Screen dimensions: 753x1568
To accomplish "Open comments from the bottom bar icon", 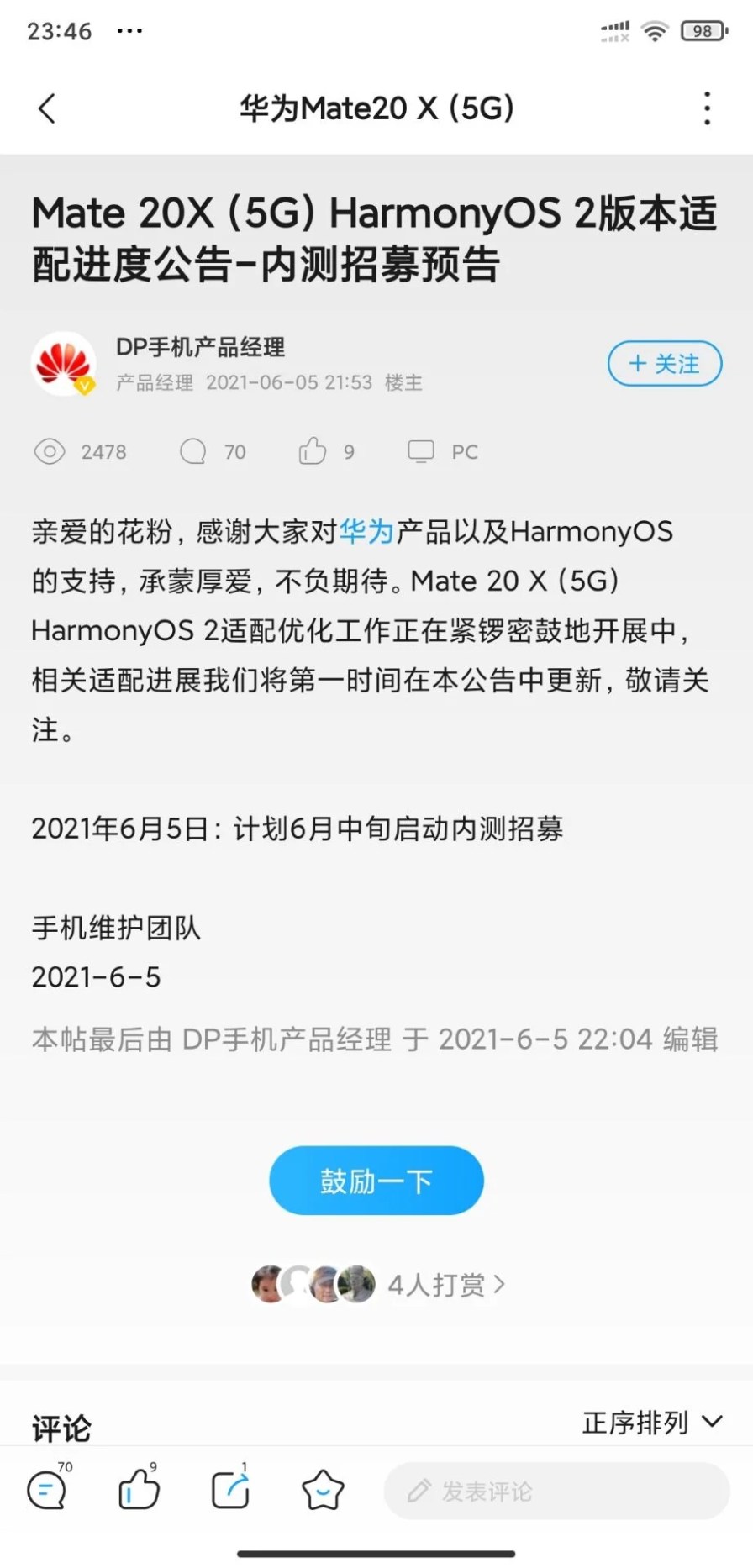I will tap(47, 1491).
